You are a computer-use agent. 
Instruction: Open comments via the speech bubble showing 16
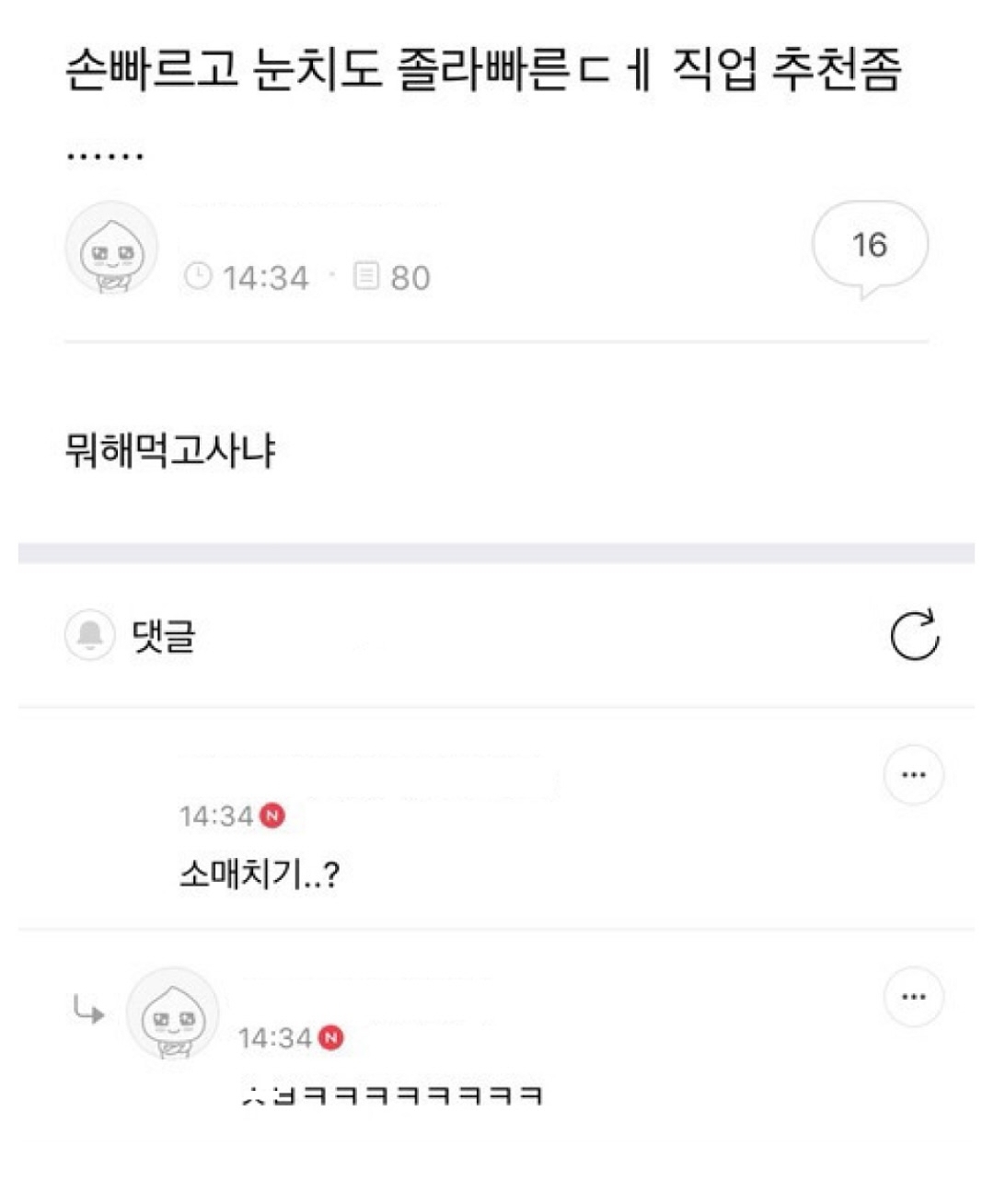pos(868,244)
